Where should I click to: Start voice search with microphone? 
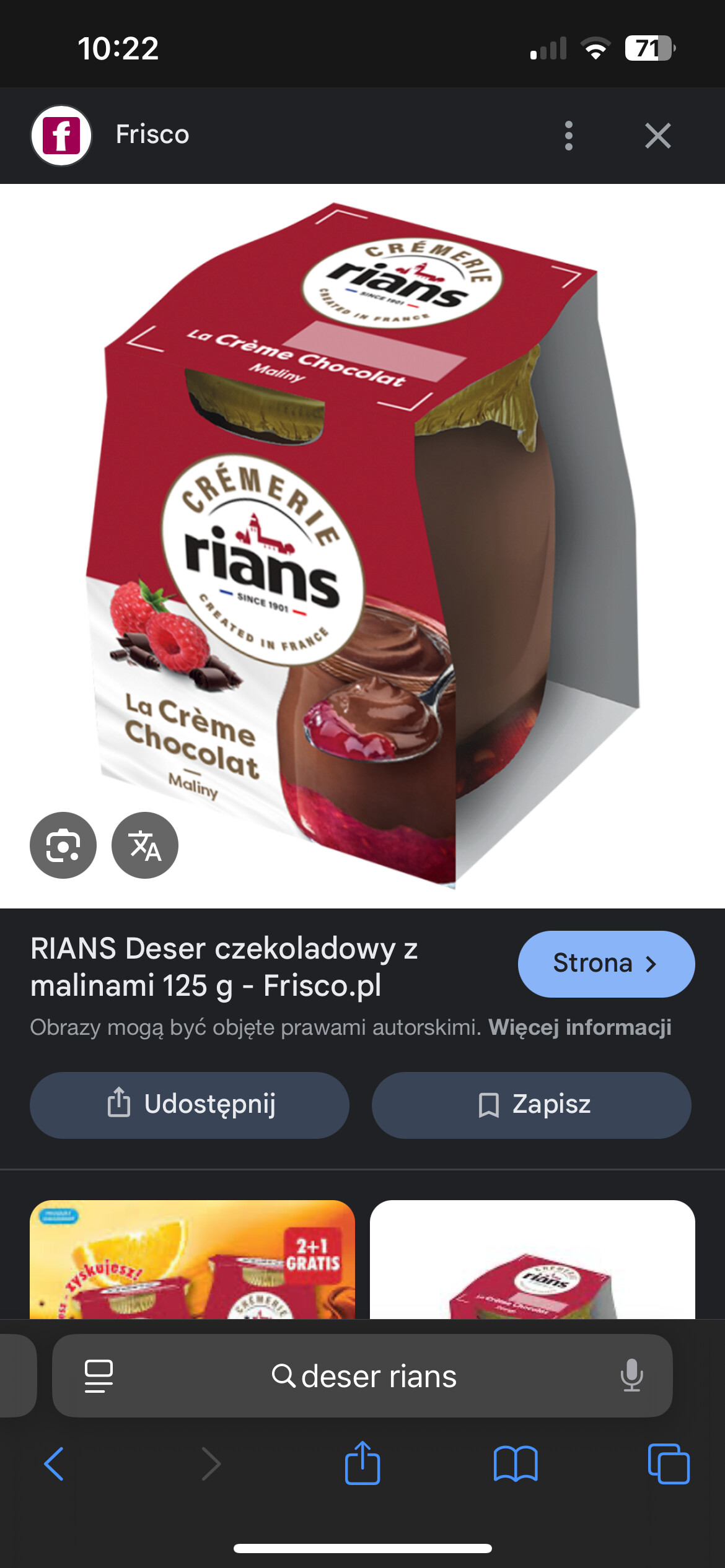pos(631,1376)
